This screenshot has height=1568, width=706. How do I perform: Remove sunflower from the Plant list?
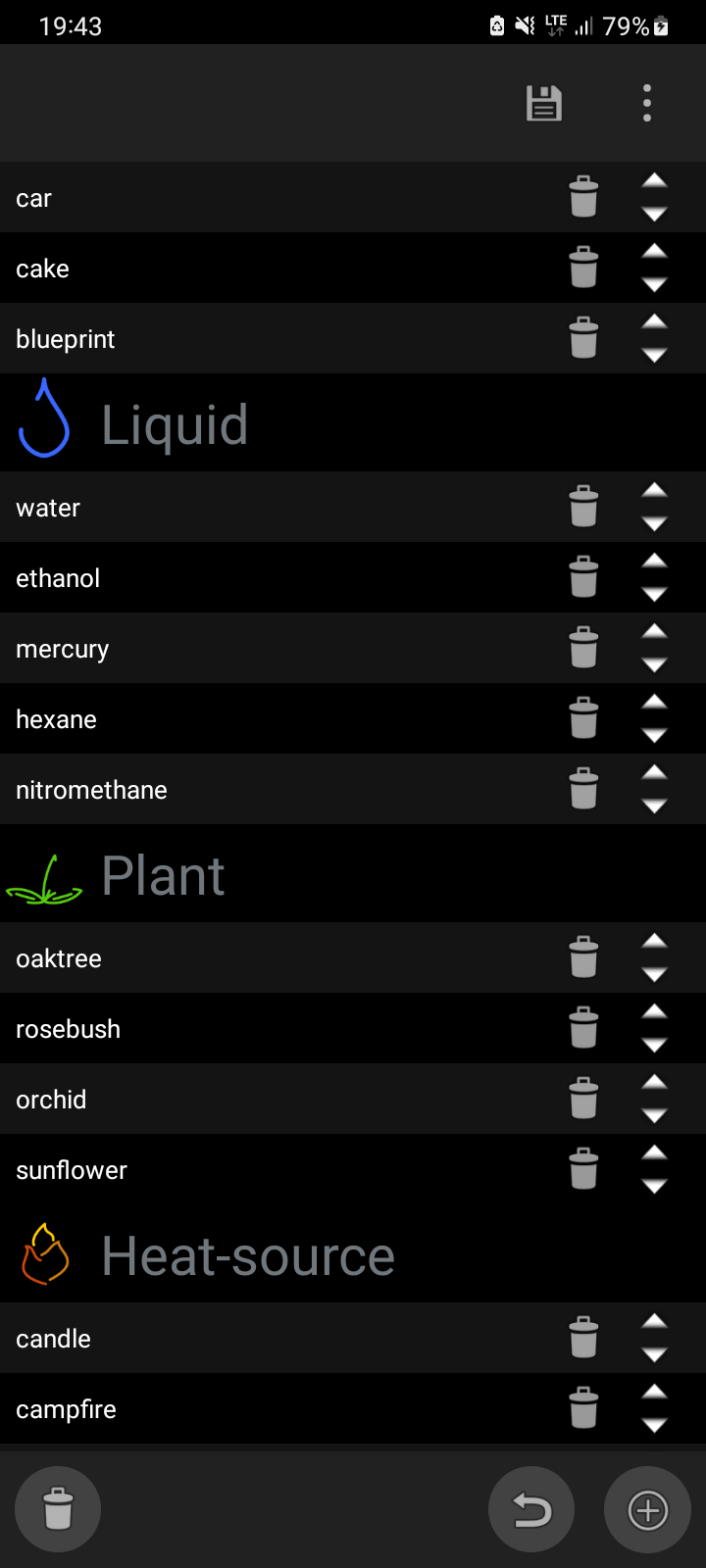click(583, 1169)
